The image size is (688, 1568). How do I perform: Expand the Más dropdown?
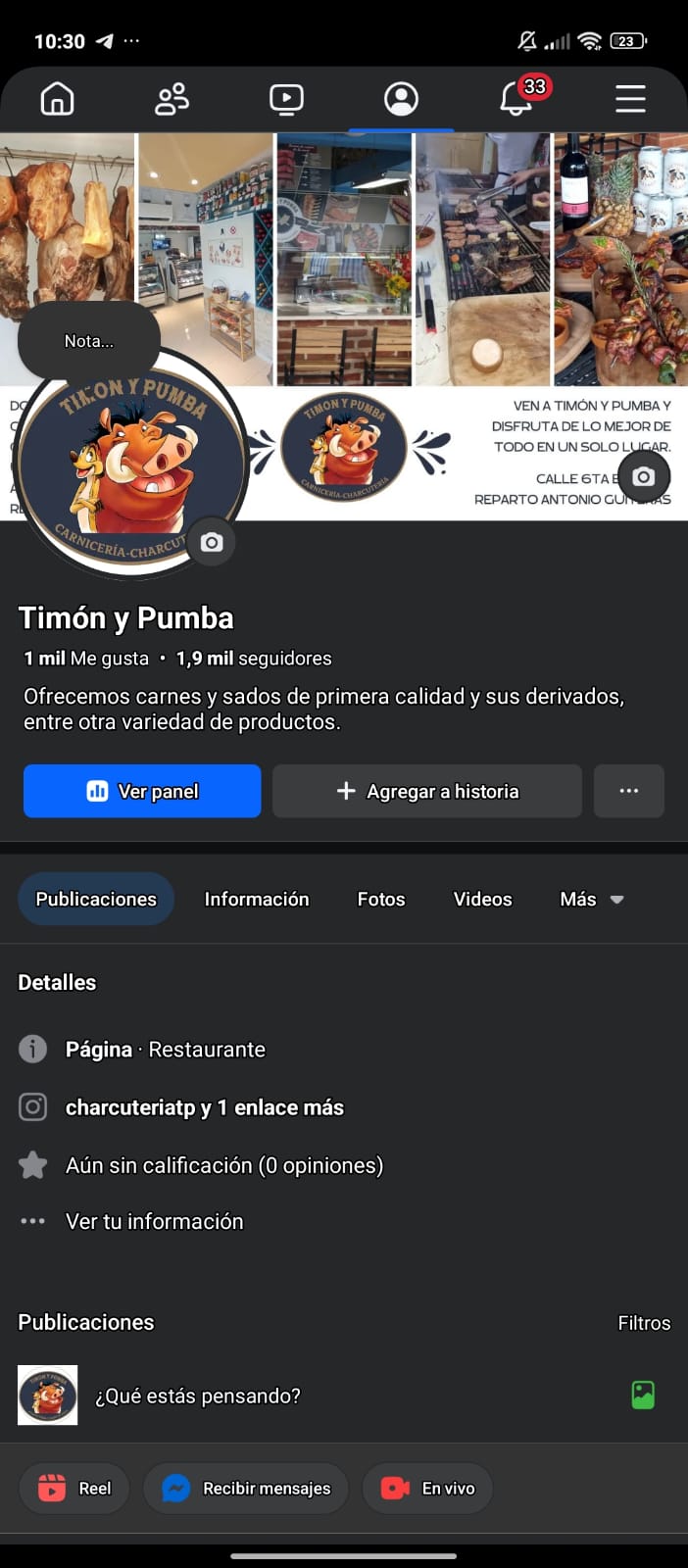(591, 899)
